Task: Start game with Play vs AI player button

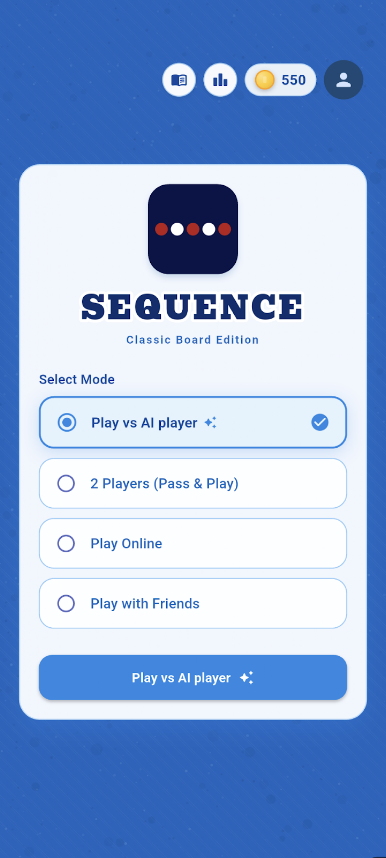Action: tap(193, 677)
